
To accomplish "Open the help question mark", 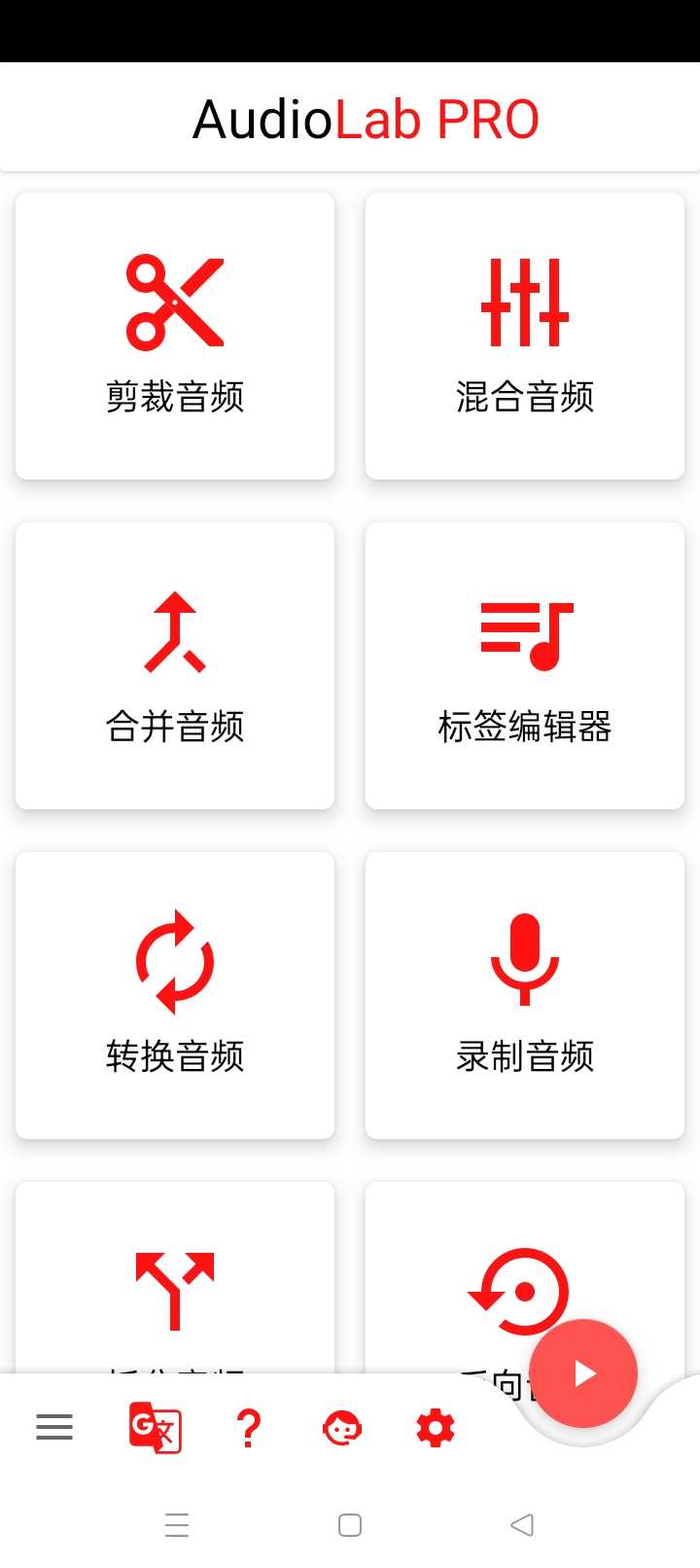I will point(249,1428).
